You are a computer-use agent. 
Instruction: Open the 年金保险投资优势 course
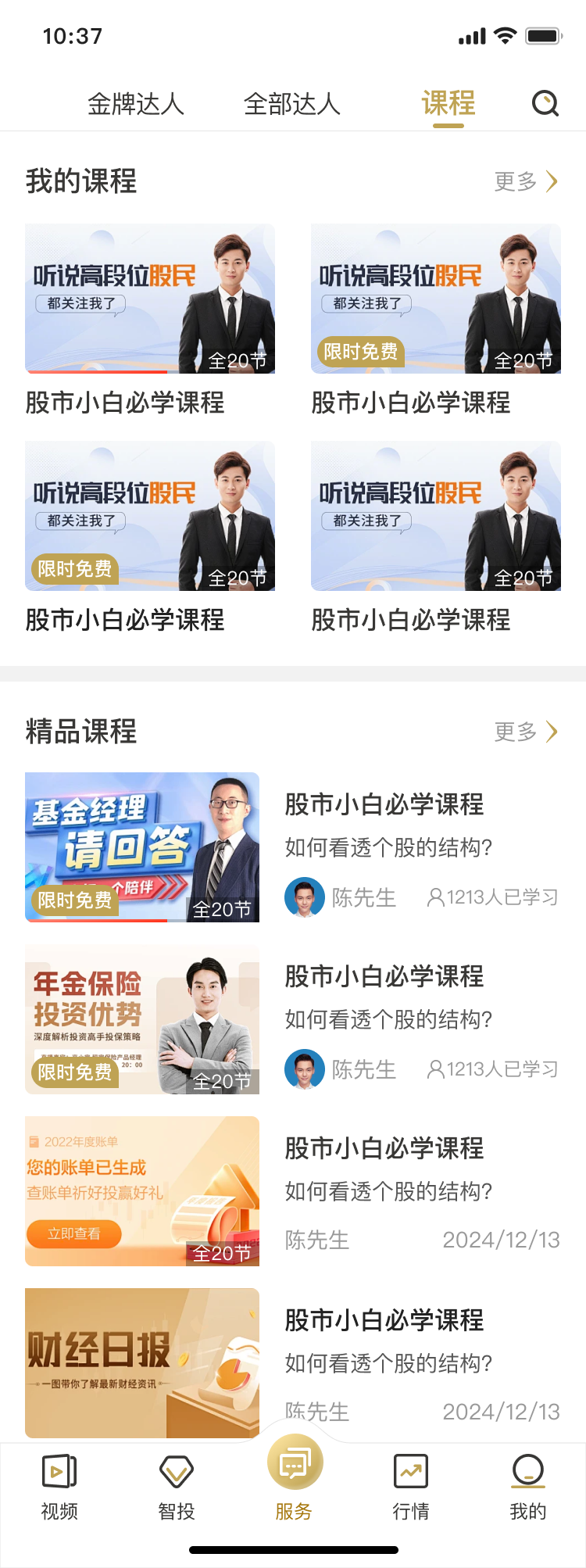(x=142, y=1019)
